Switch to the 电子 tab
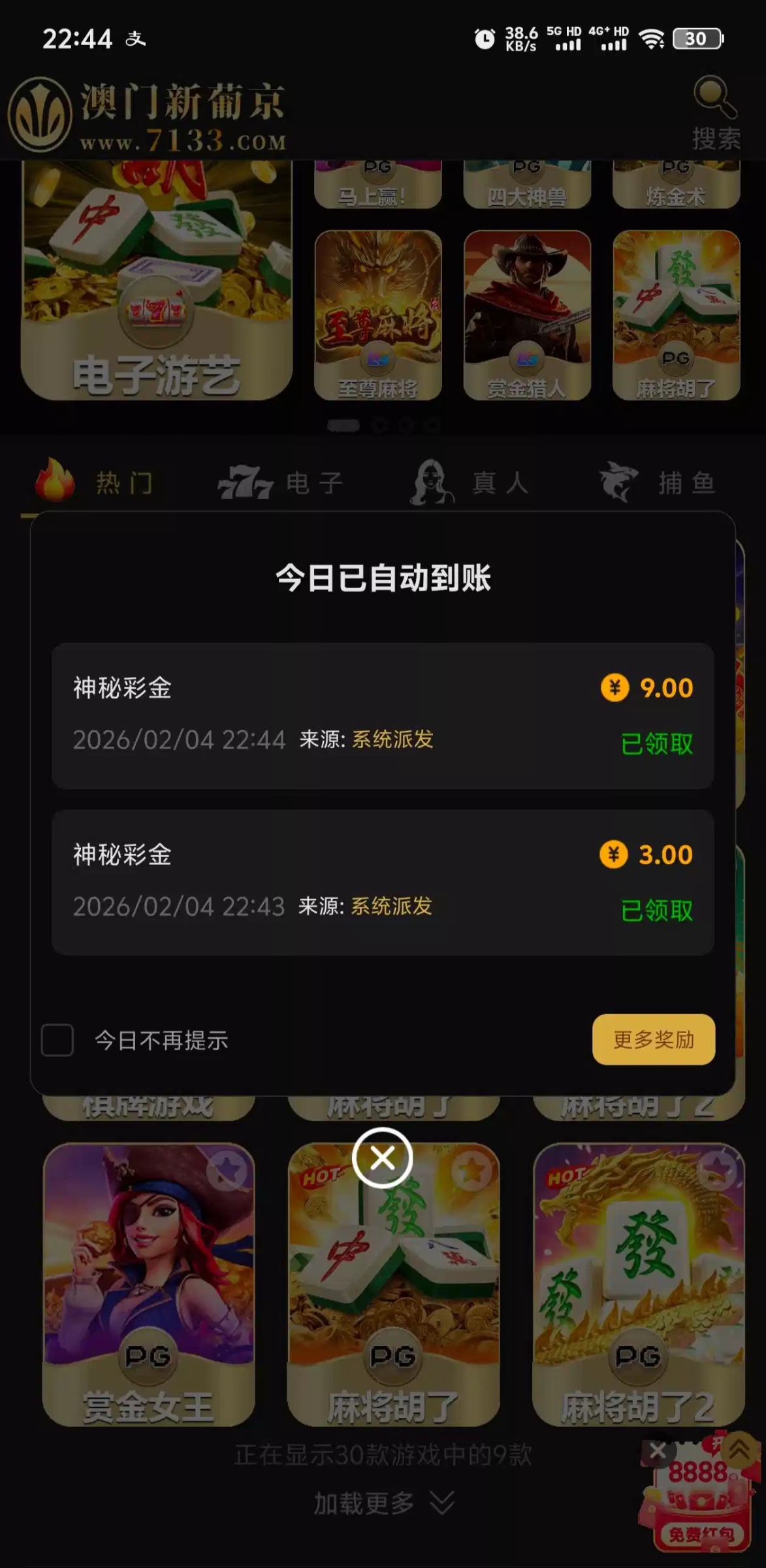 point(281,483)
